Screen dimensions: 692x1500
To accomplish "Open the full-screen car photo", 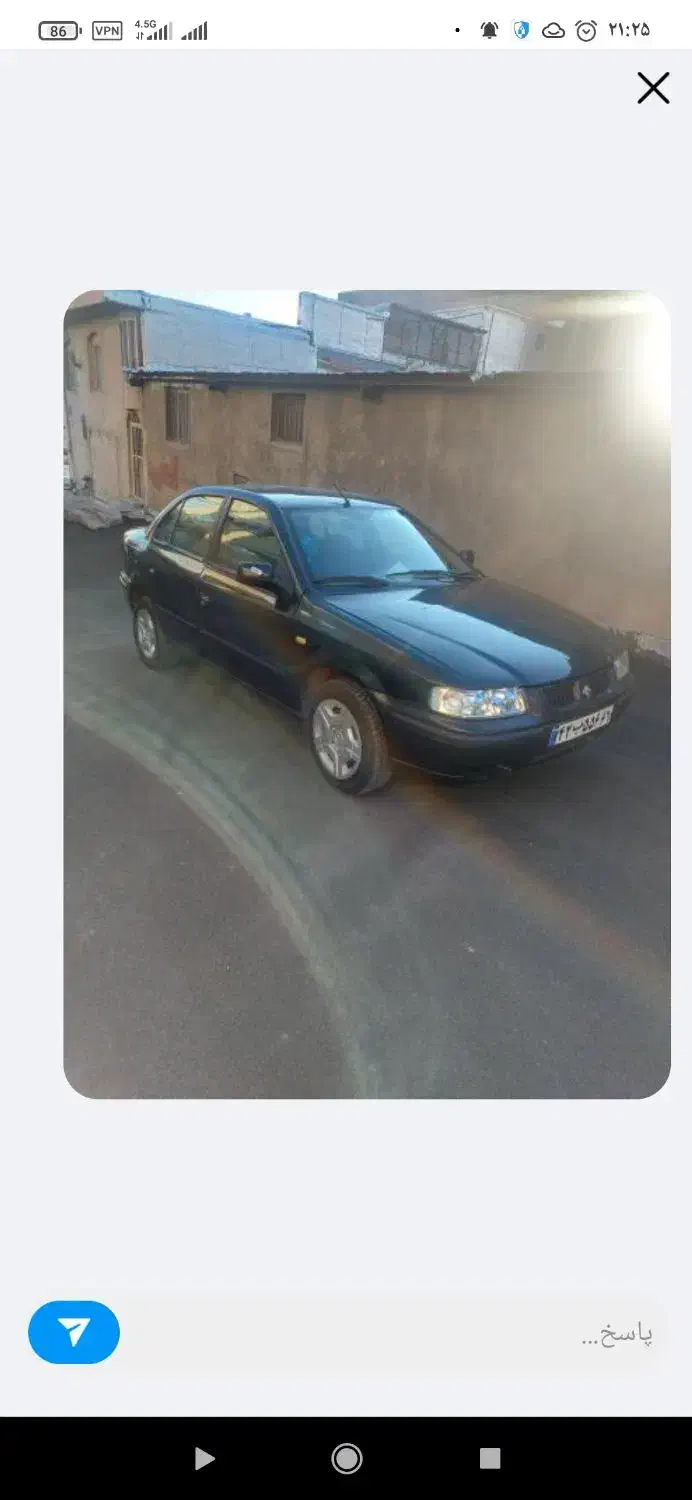I will [x=367, y=695].
